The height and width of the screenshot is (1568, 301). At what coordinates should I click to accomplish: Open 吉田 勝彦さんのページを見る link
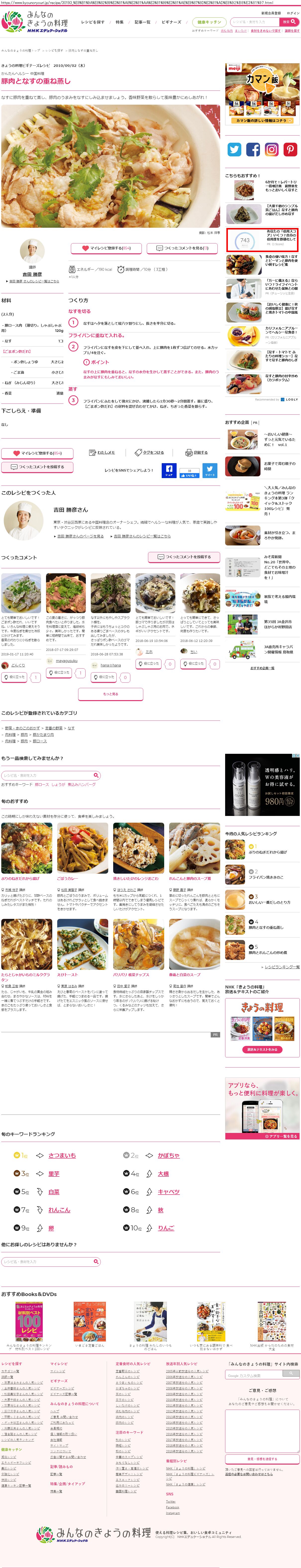pyautogui.click(x=80, y=536)
